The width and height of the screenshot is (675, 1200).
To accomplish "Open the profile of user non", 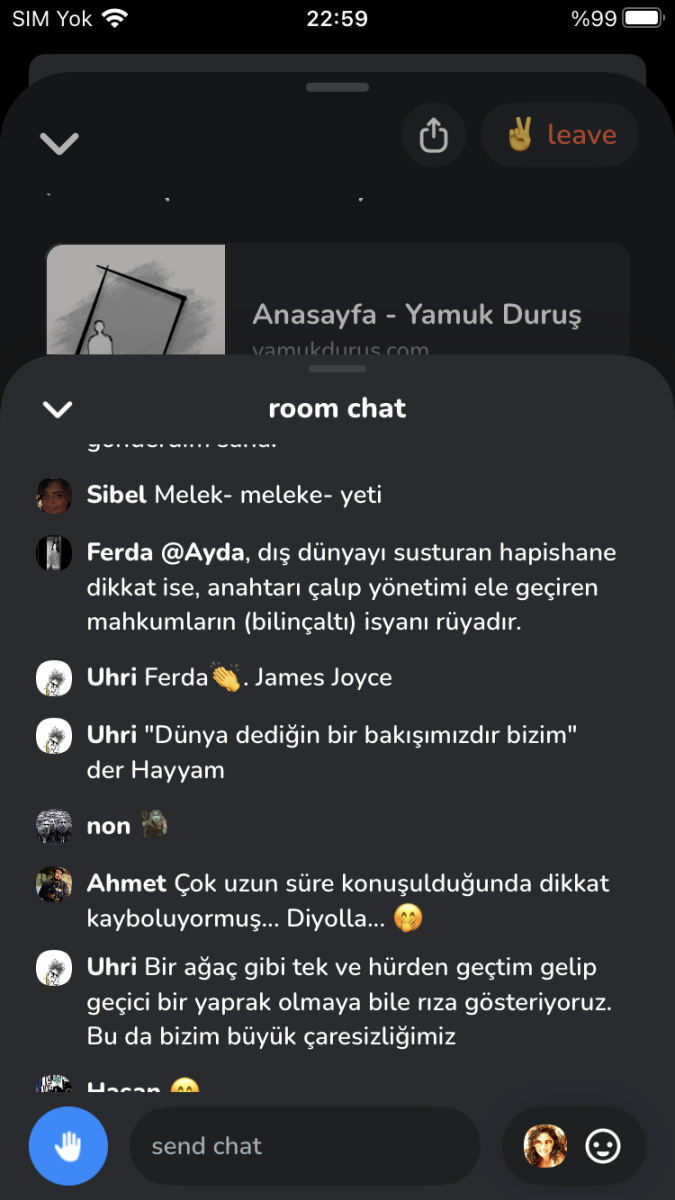I will point(54,826).
